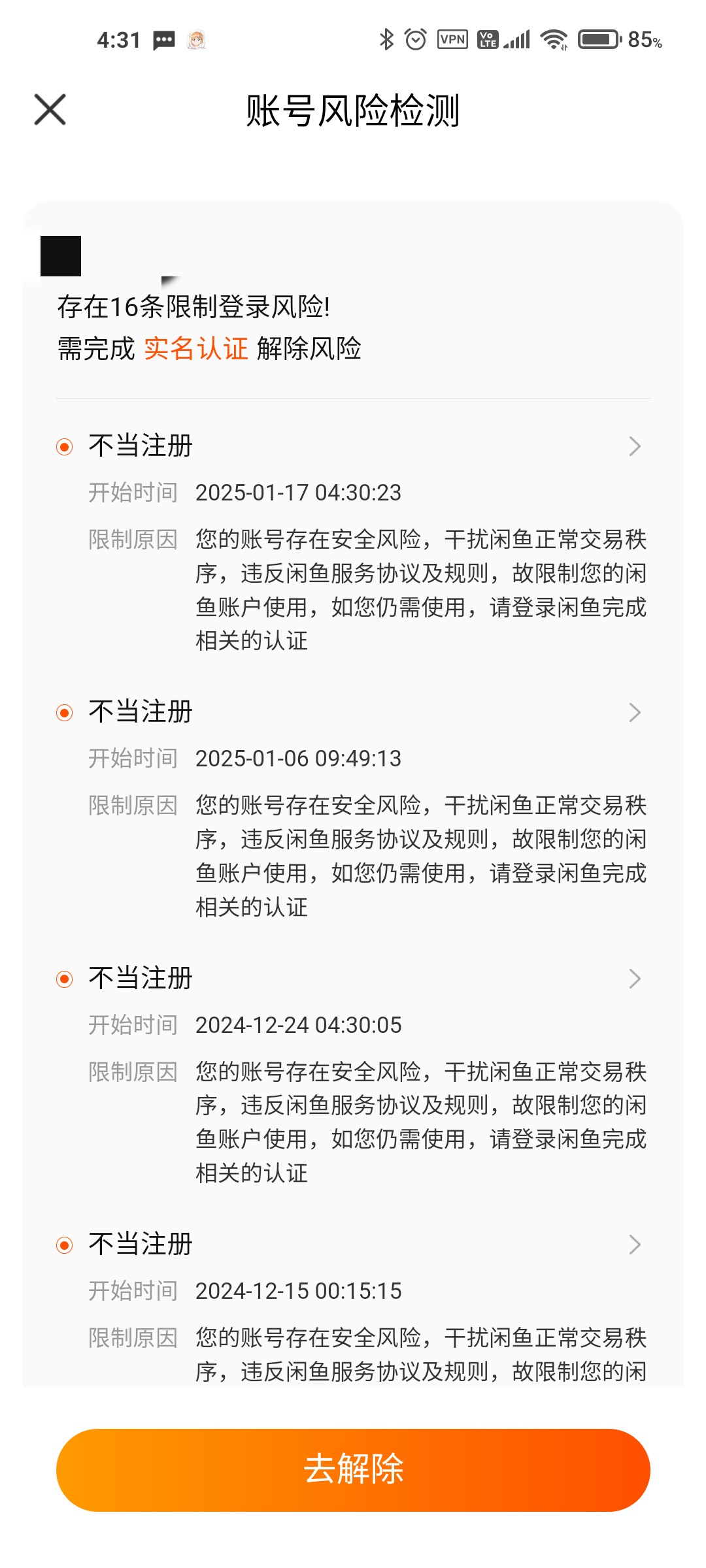Tap the 去解除 button
706x1568 pixels.
tap(353, 1470)
